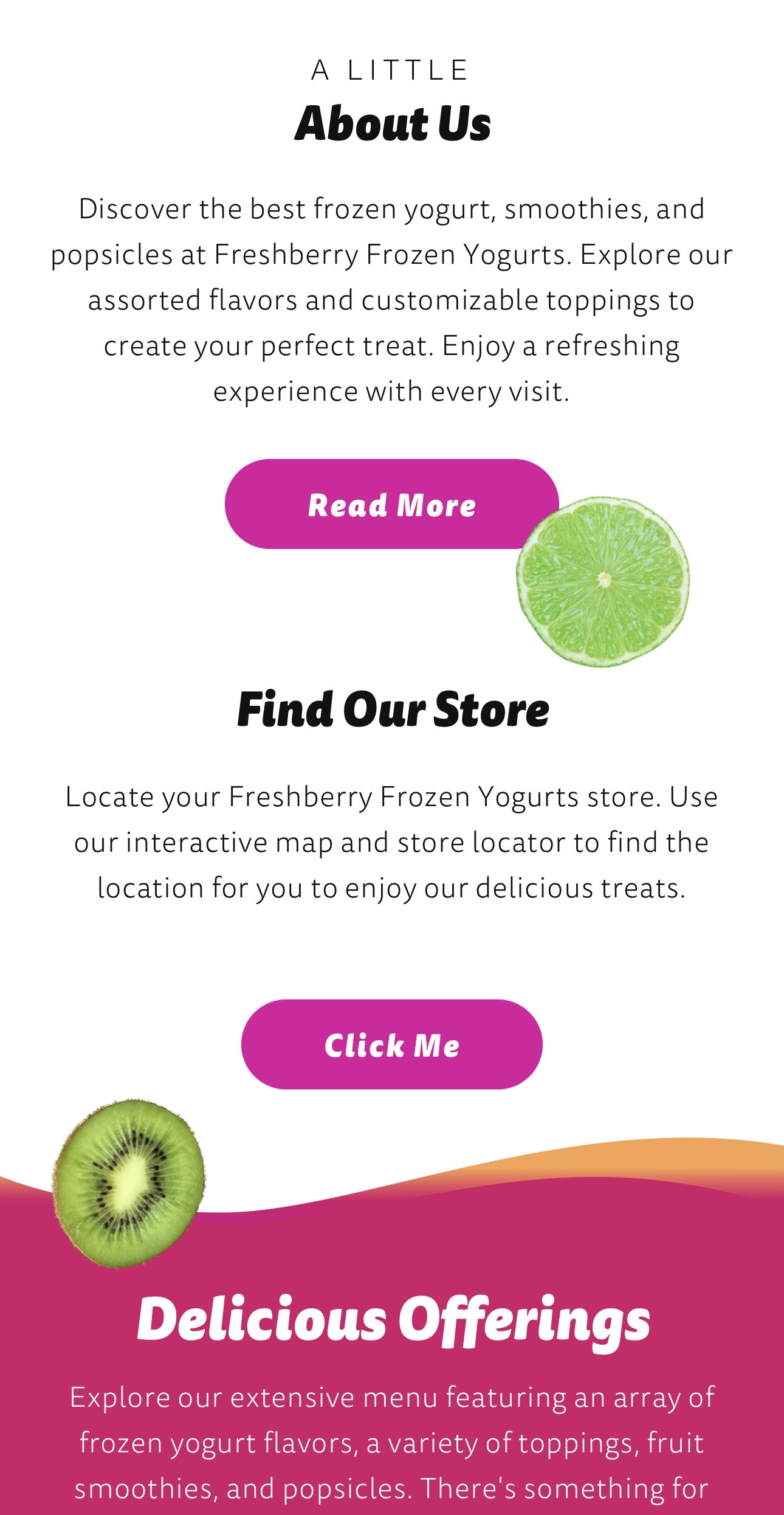This screenshot has height=1515, width=784.
Task: Tap the Read More button
Action: tap(391, 504)
